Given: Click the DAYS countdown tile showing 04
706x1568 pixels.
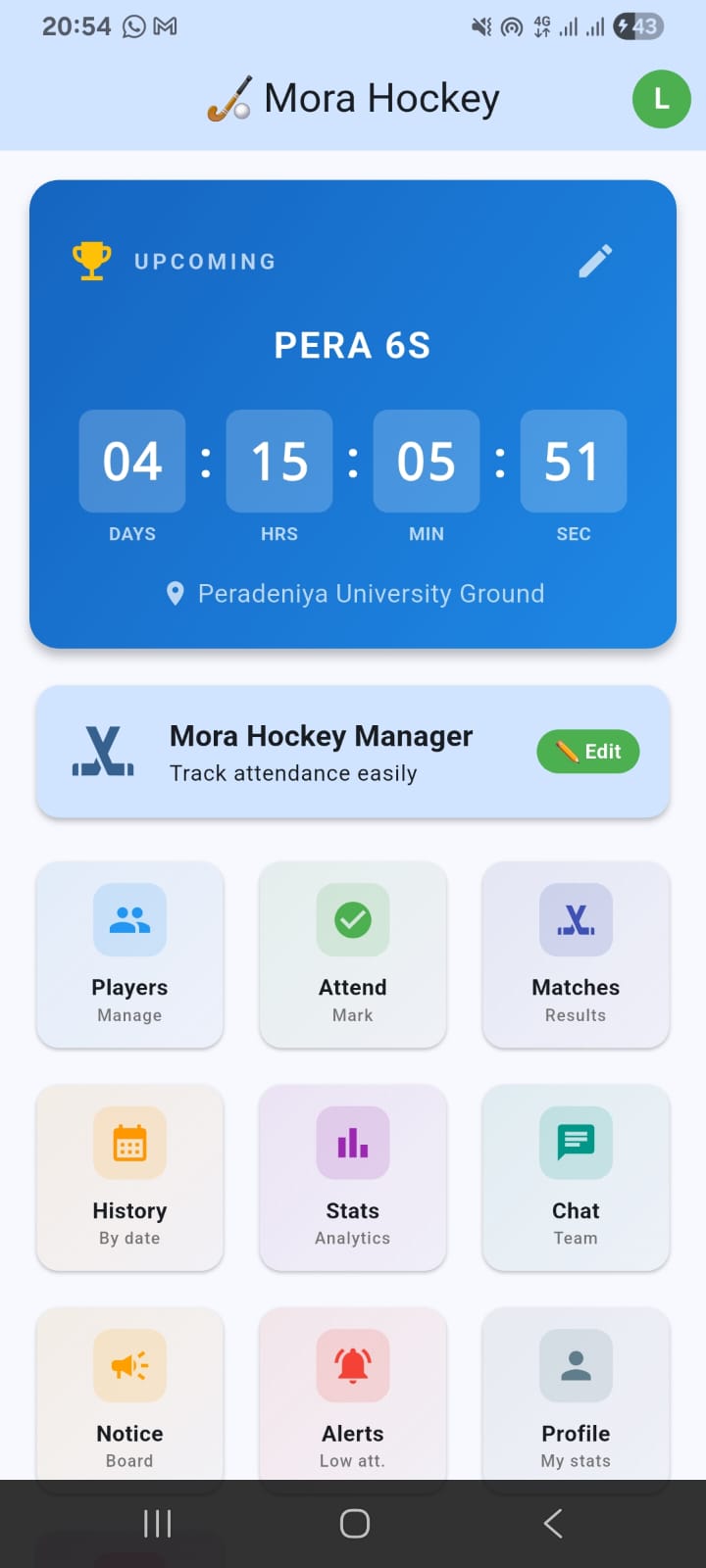Looking at the screenshot, I should click(131, 461).
